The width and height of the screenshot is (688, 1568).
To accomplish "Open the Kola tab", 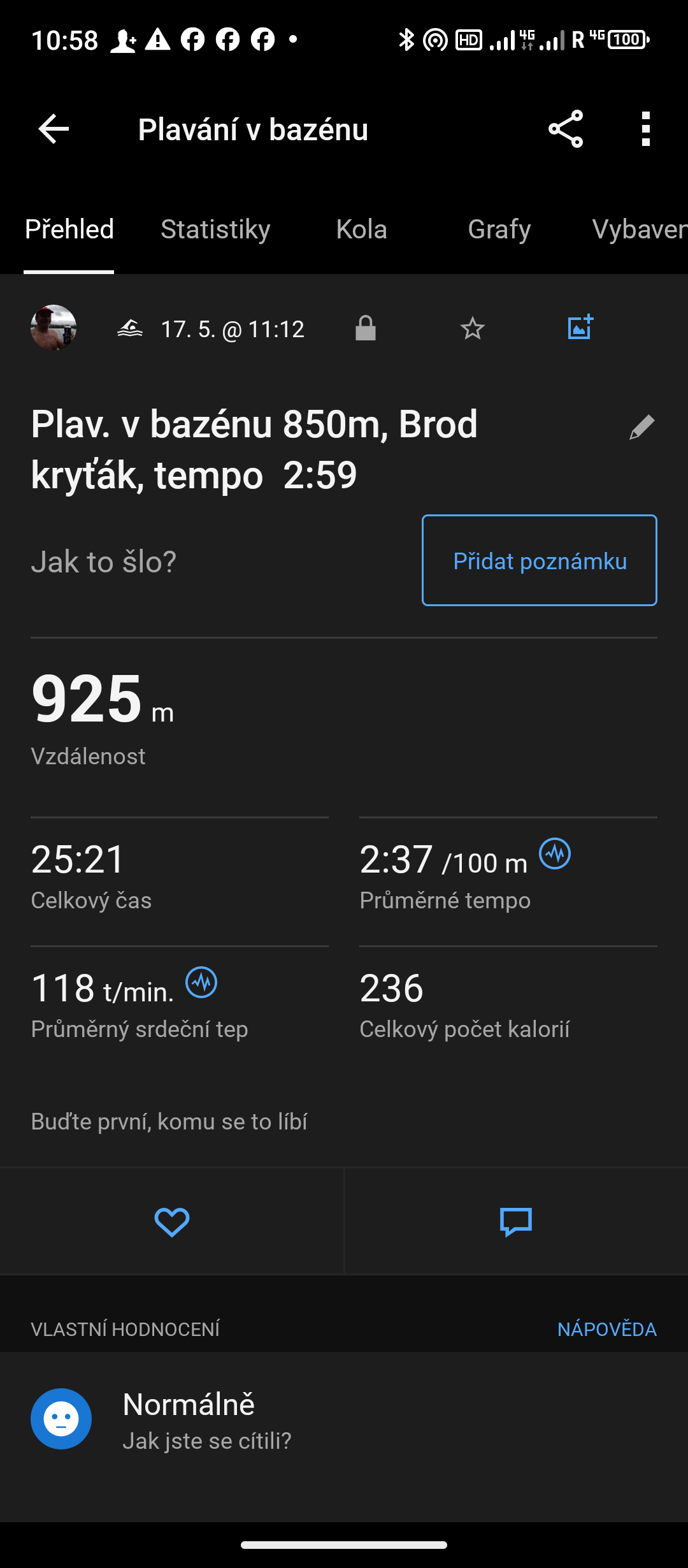I will [361, 229].
